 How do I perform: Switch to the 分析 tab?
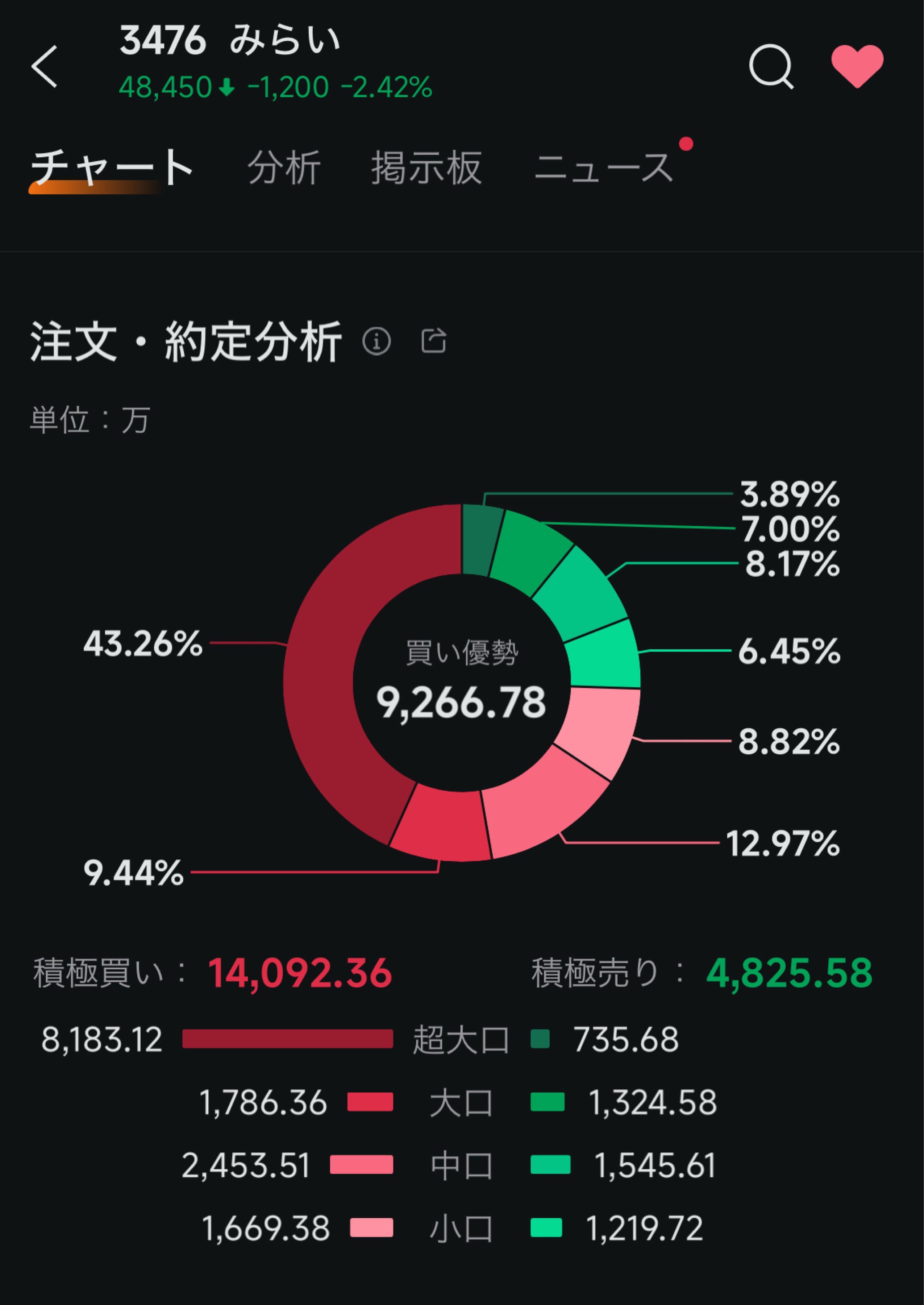pos(284,168)
